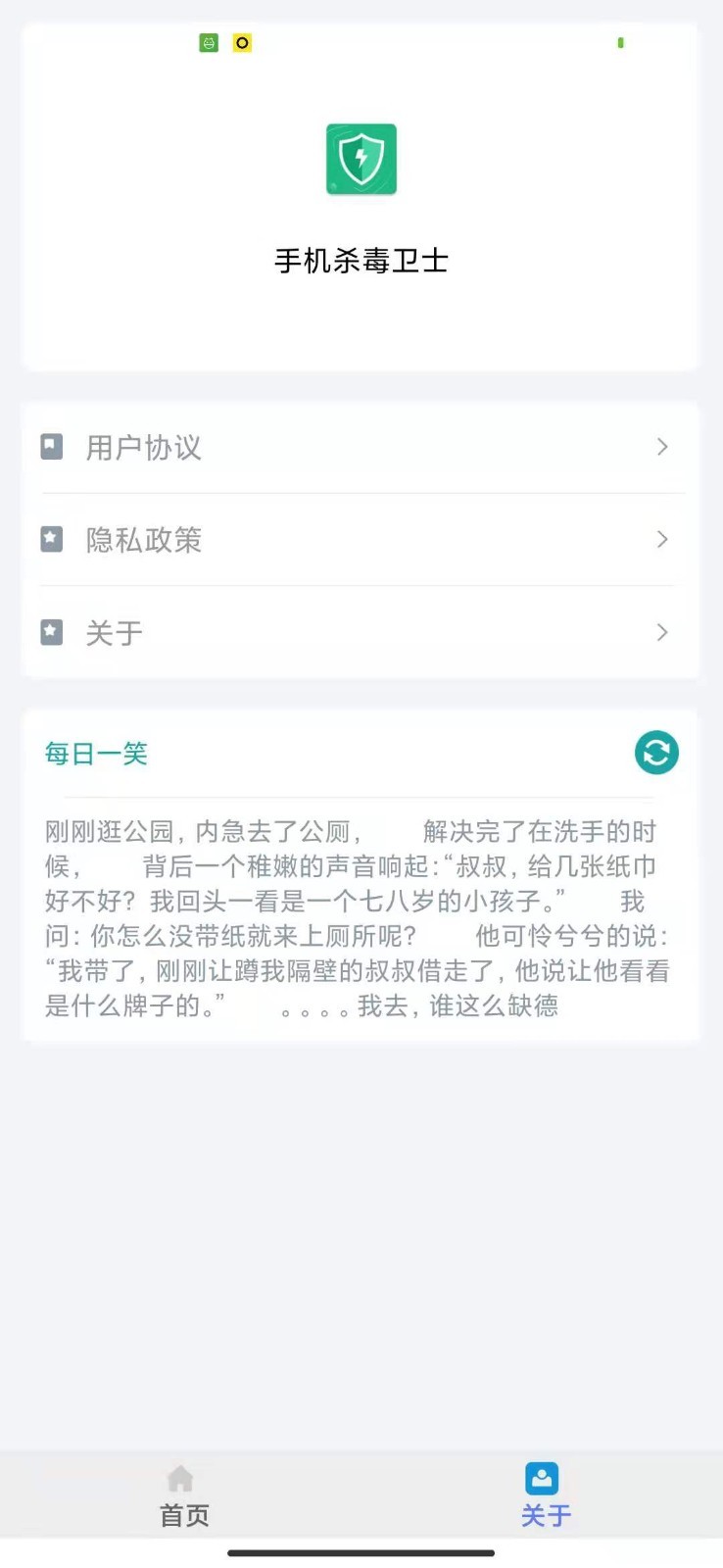Image resolution: width=723 pixels, height=1568 pixels.
Task: Click the 每日一笑 section title
Action: pos(95,754)
